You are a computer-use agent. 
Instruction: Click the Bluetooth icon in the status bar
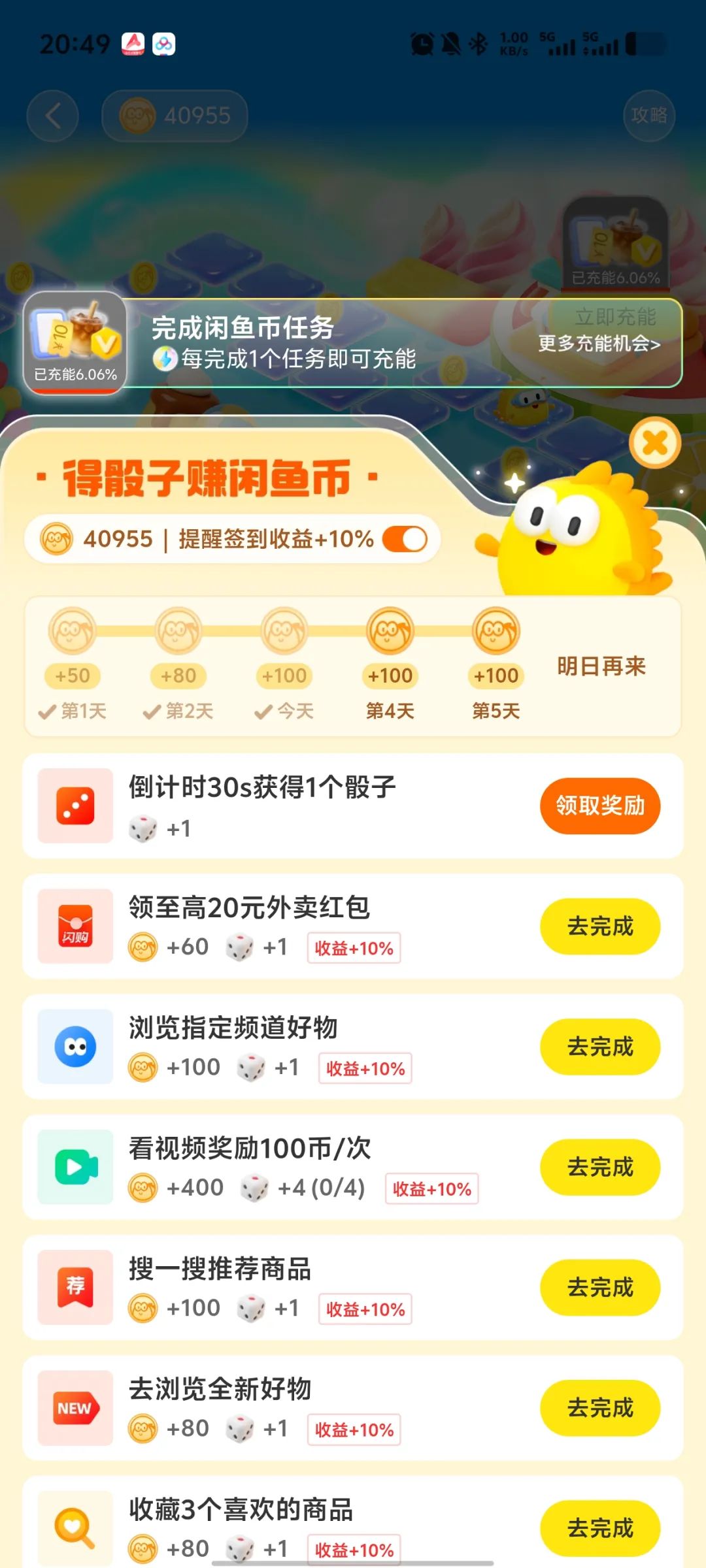coord(479,43)
